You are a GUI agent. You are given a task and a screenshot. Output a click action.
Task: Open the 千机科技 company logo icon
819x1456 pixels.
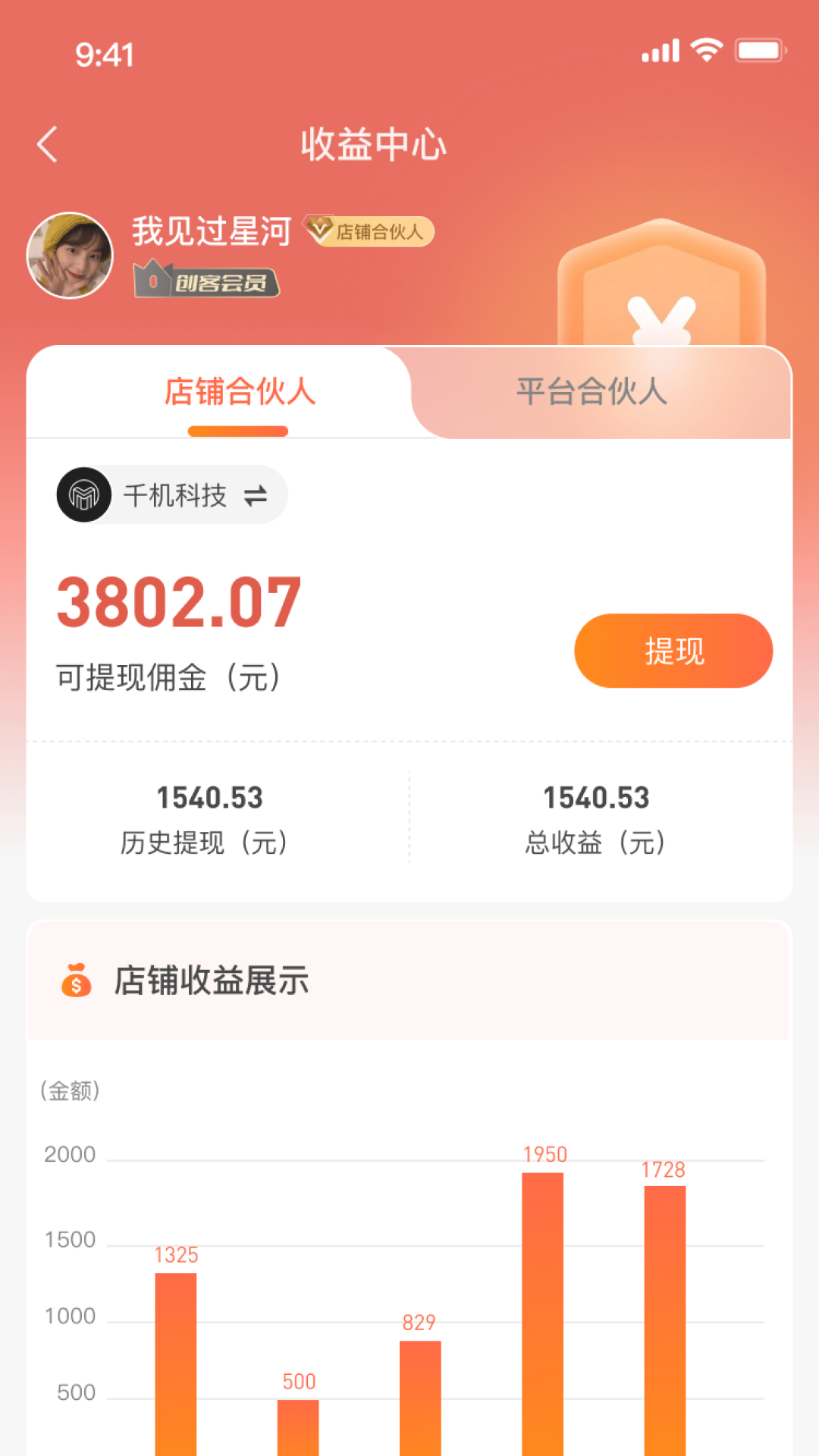84,494
